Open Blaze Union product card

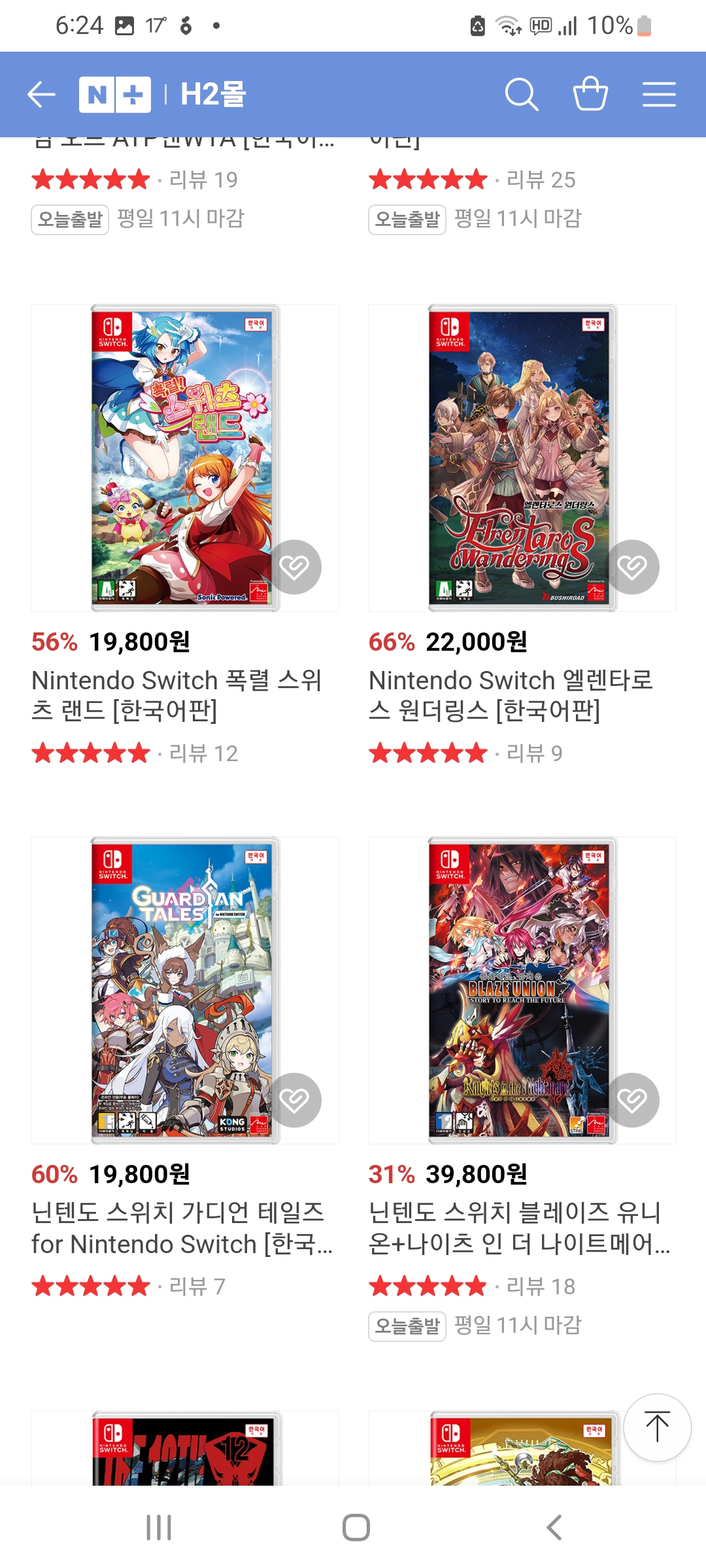[522, 990]
